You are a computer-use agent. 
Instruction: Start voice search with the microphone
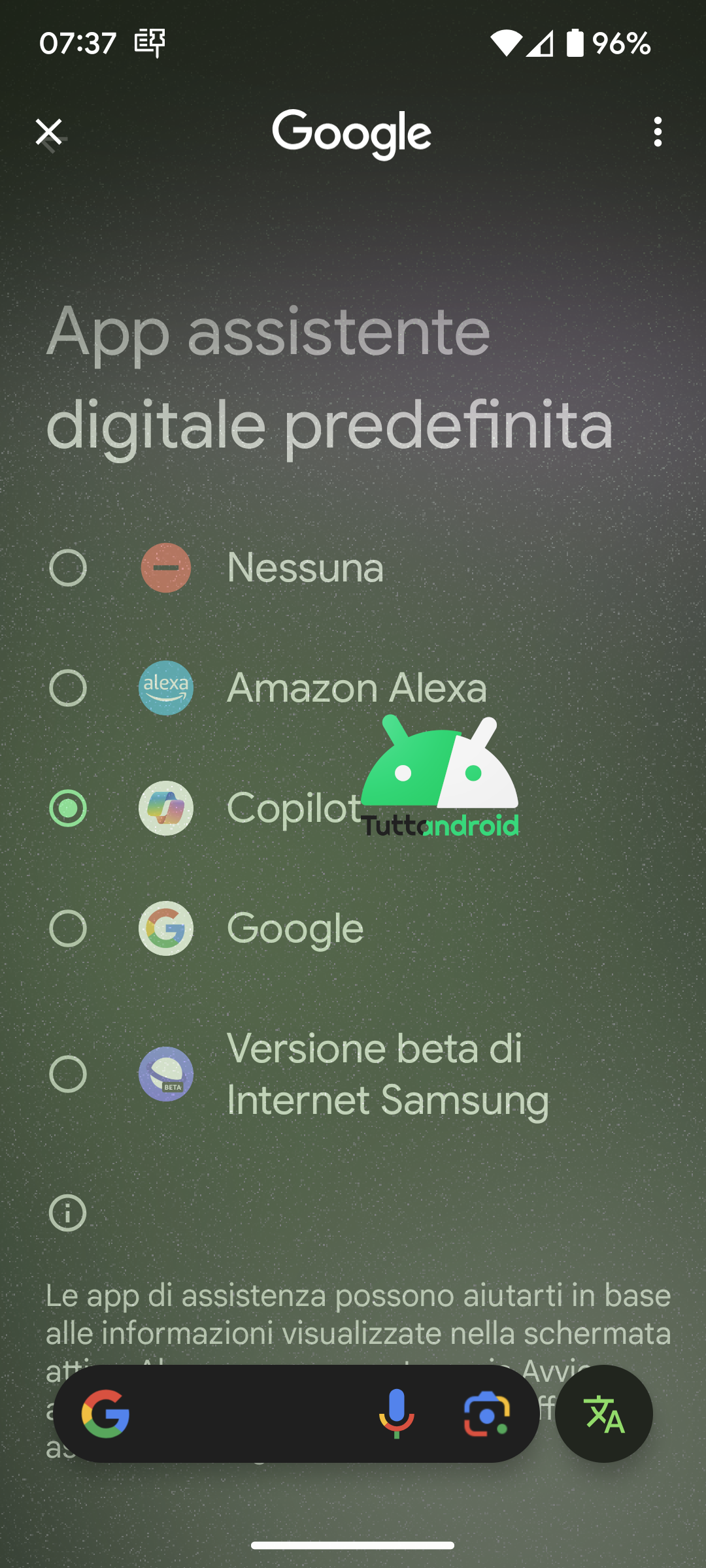pos(396,1414)
